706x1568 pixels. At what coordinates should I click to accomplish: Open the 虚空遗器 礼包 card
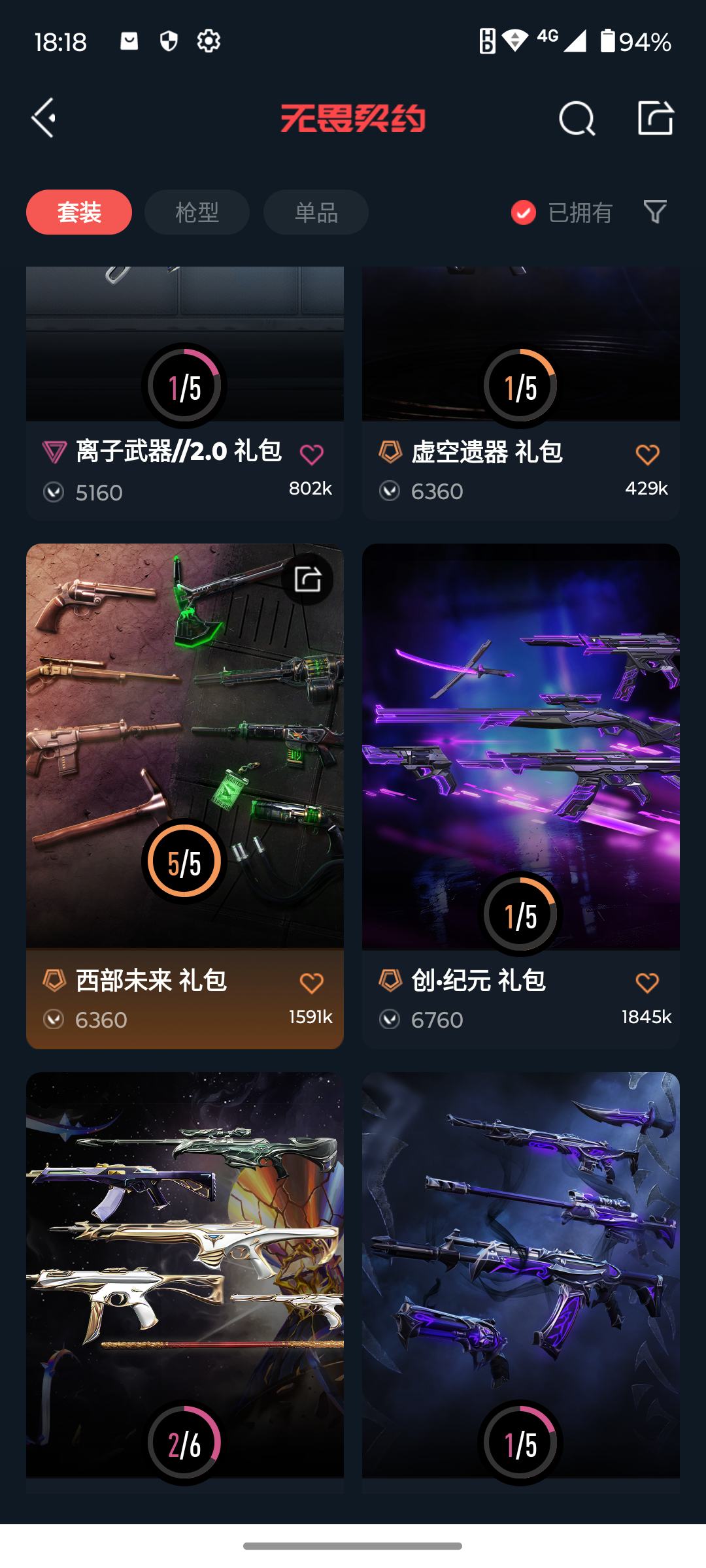[x=486, y=452]
